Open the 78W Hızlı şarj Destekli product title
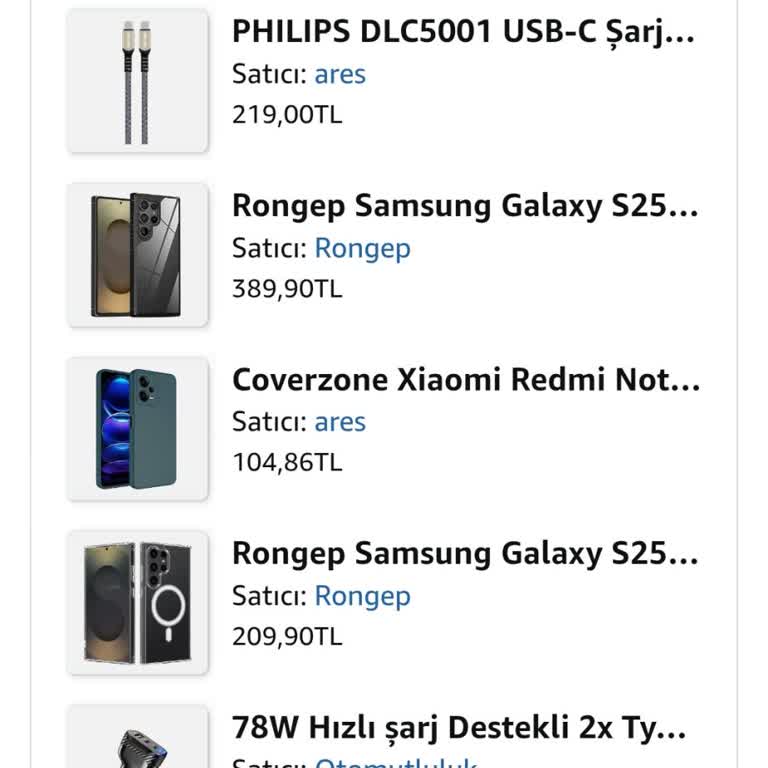This screenshot has width=768, height=768. point(459,728)
